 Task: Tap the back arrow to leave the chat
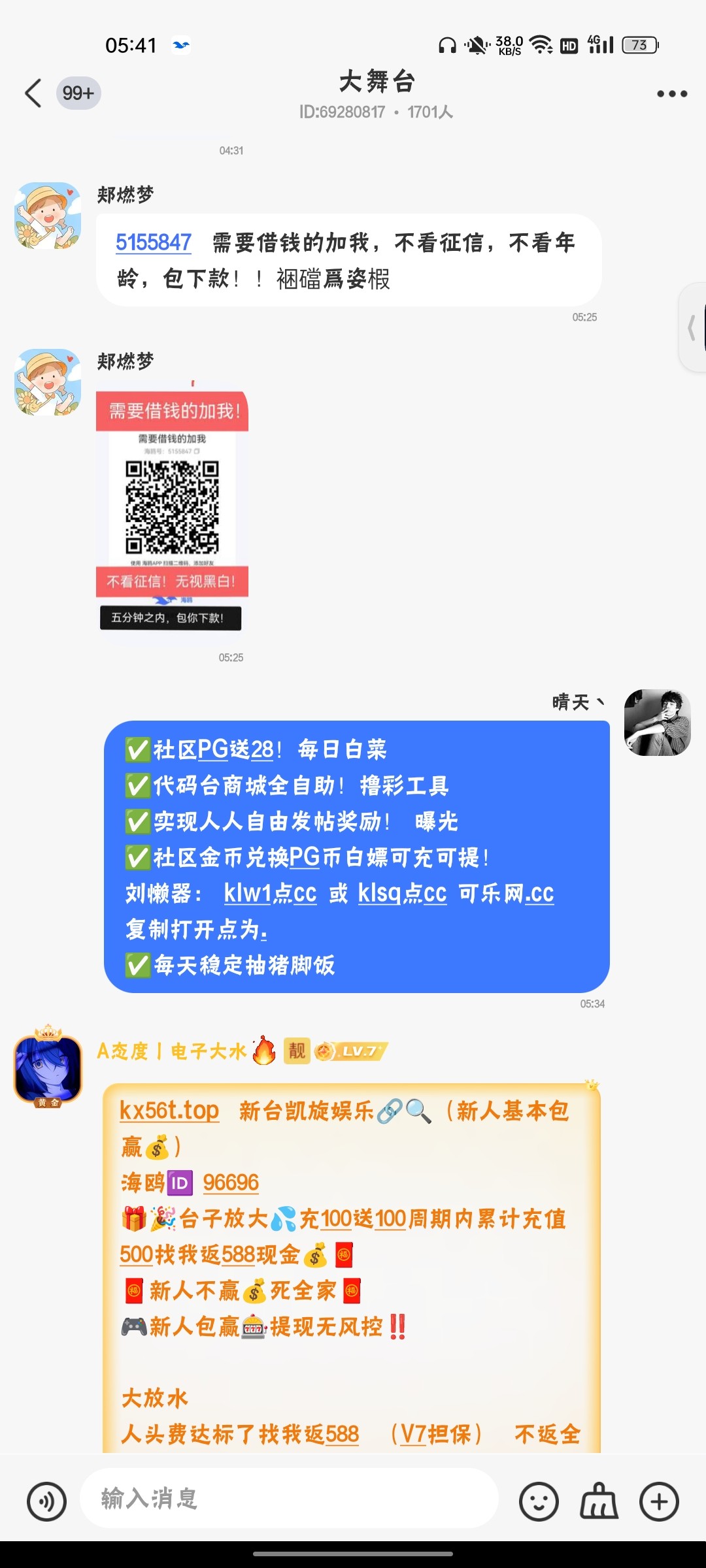pyautogui.click(x=34, y=93)
